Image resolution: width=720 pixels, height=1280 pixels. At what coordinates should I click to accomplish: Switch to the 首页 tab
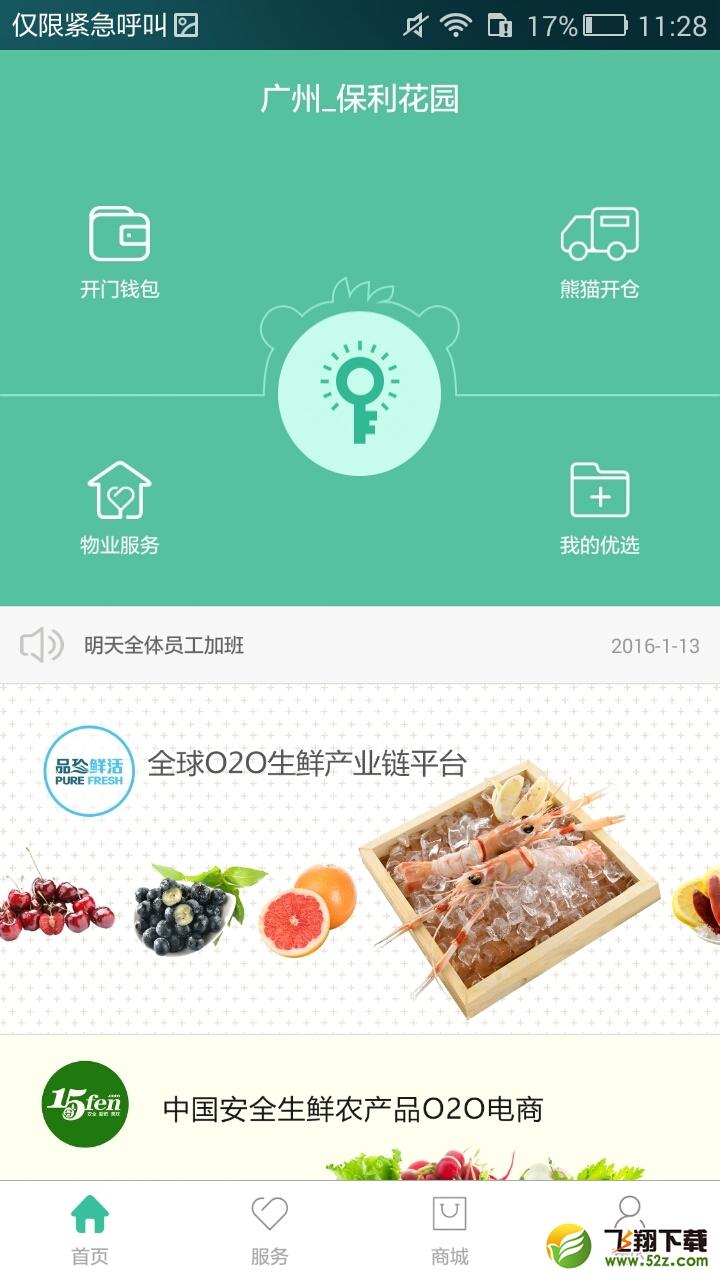pos(90,1231)
